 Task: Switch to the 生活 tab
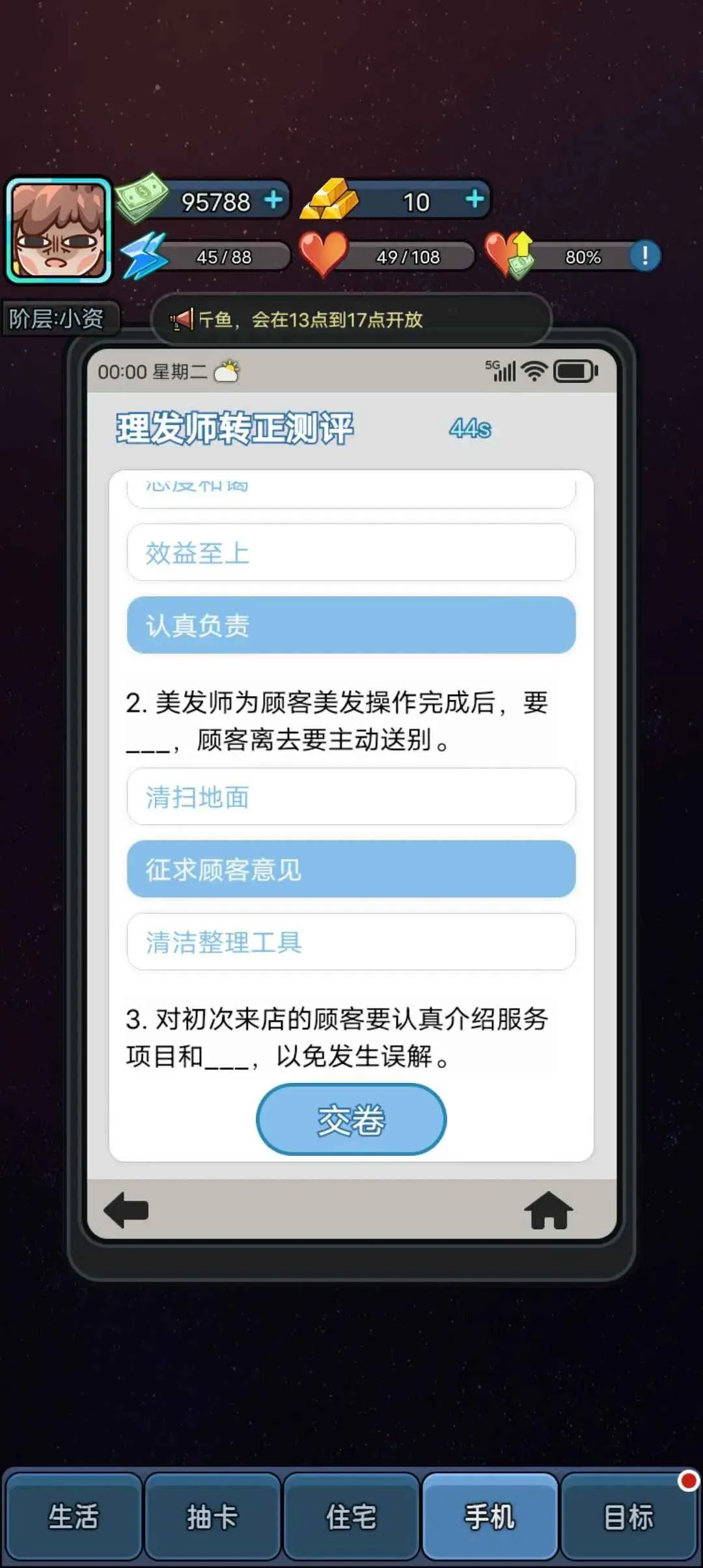pos(73,1517)
